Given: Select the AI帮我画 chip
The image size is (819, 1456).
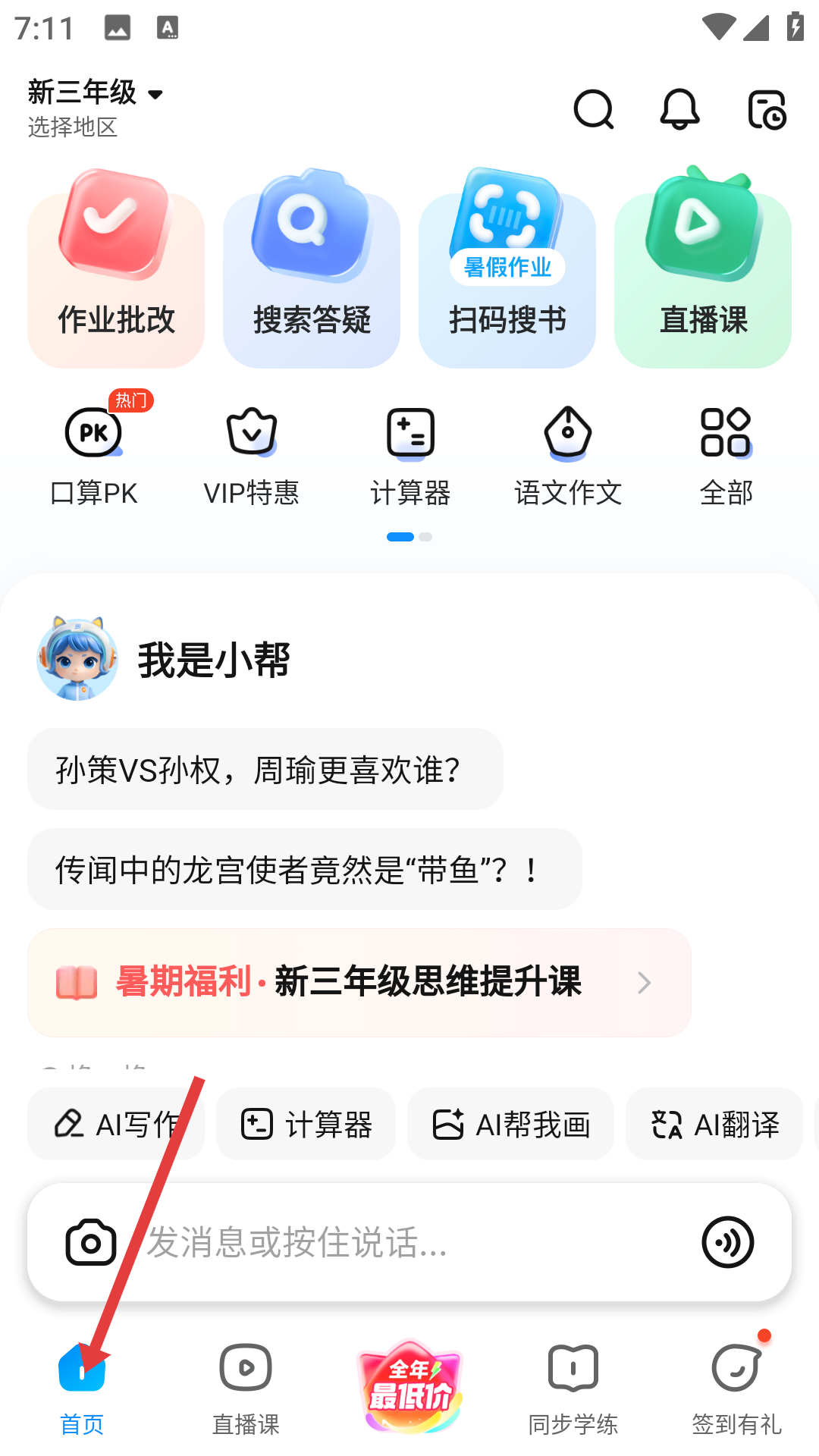Looking at the screenshot, I should pos(510,1125).
